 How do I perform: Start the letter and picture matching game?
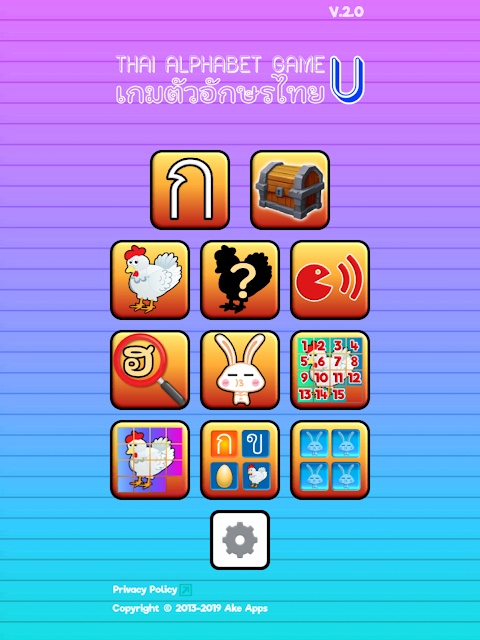pyautogui.click(x=240, y=460)
